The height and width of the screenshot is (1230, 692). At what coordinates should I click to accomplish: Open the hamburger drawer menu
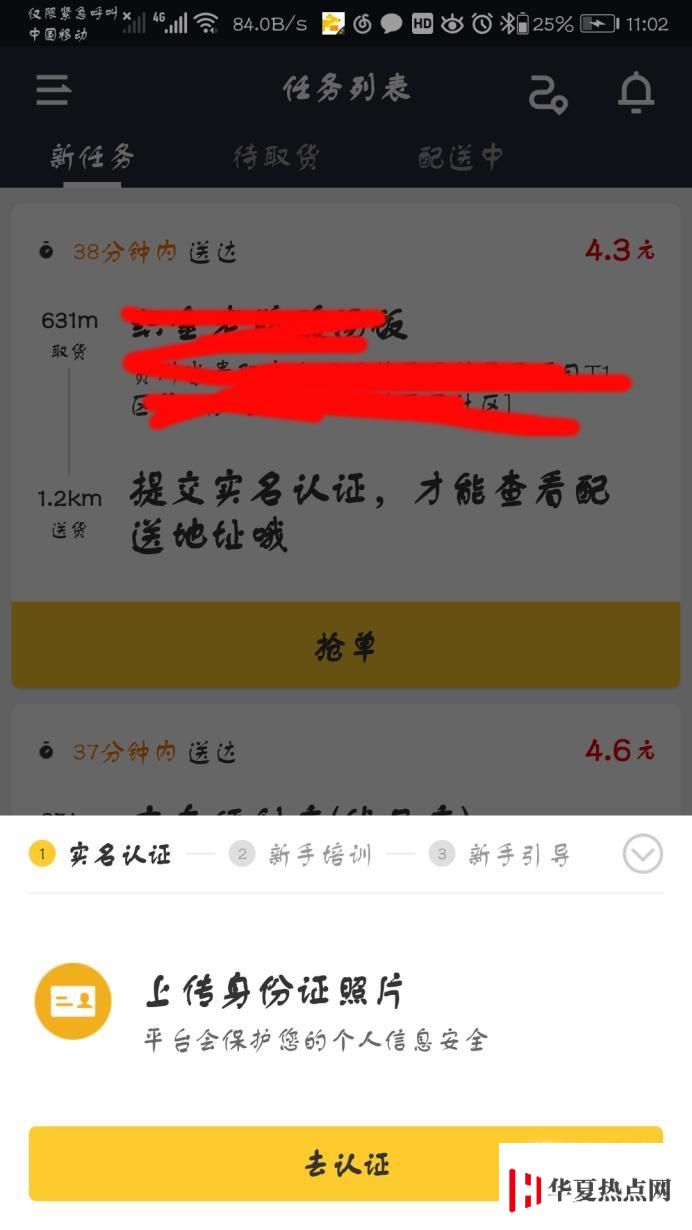click(53, 90)
